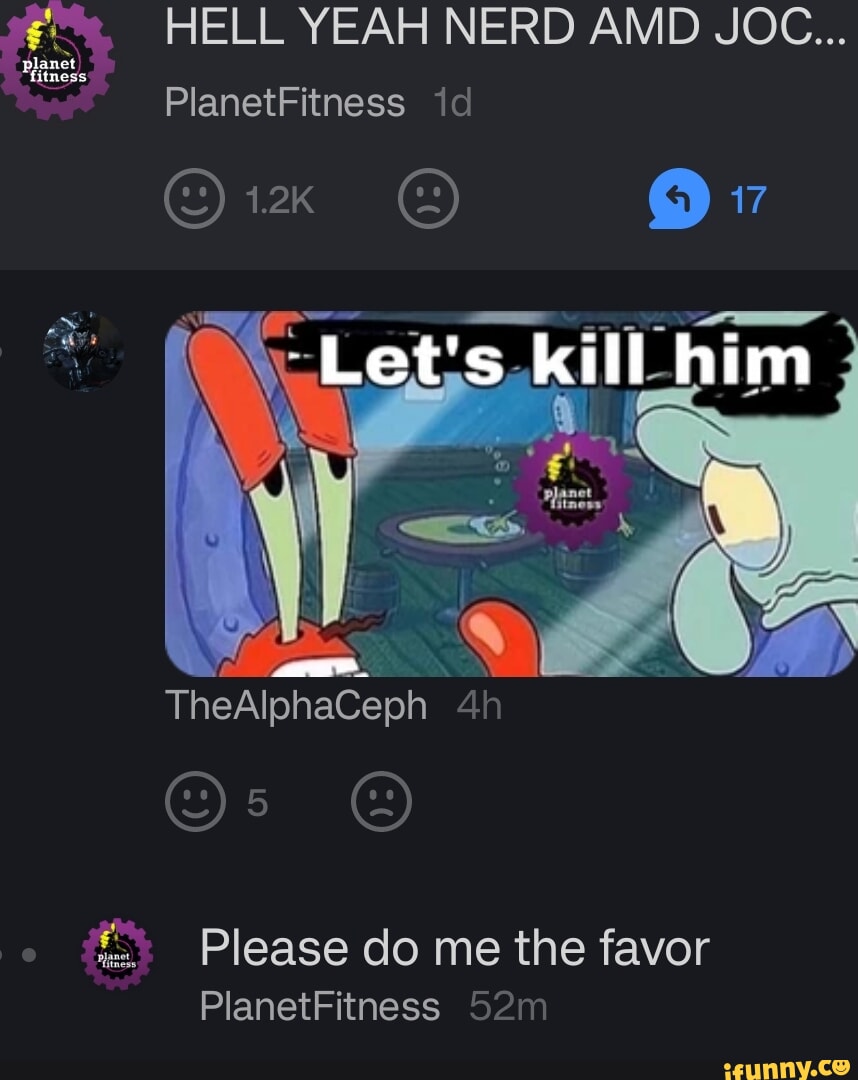Dislike PlanetFitness's comment with the frown icon
The image size is (858, 1080).
(428, 197)
